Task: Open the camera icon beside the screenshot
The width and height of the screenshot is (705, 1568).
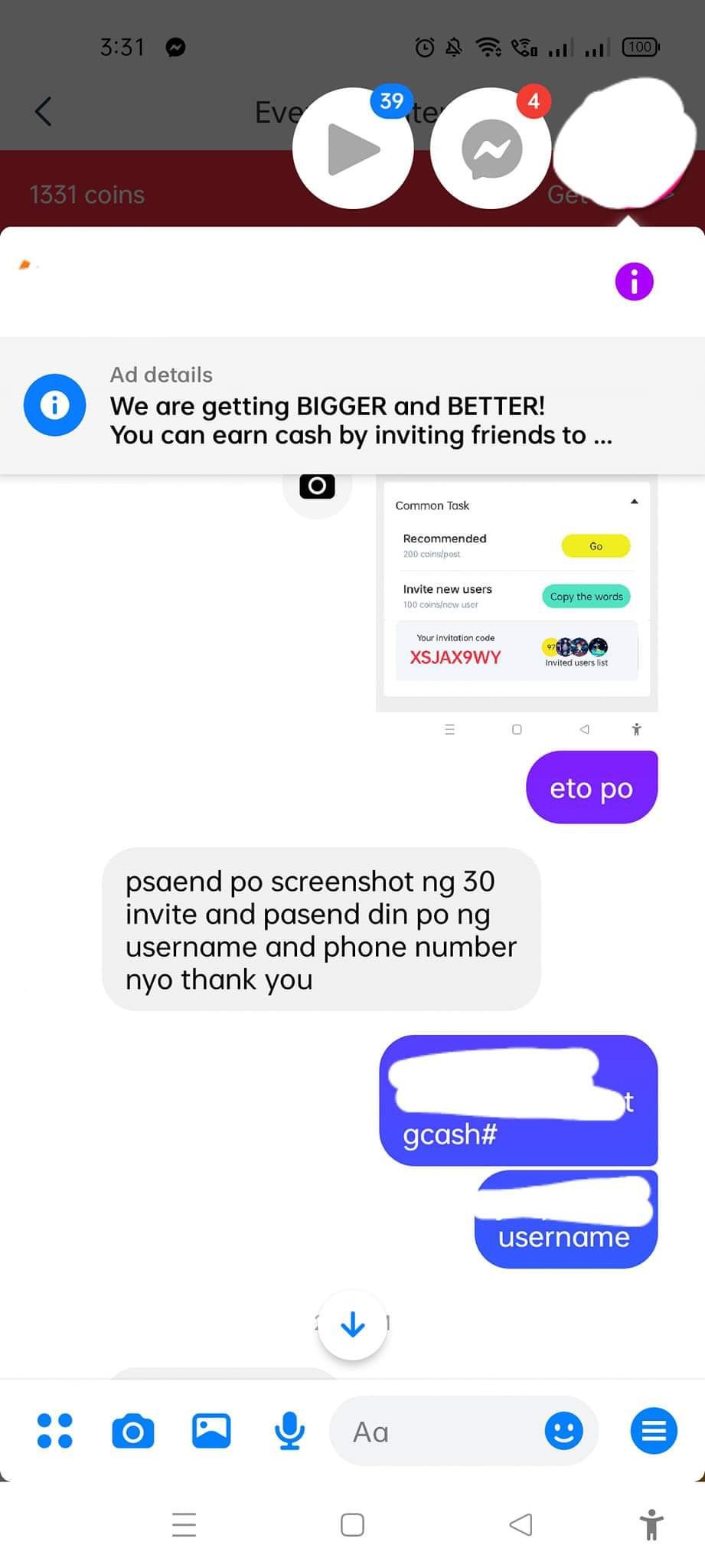Action: 317,486
